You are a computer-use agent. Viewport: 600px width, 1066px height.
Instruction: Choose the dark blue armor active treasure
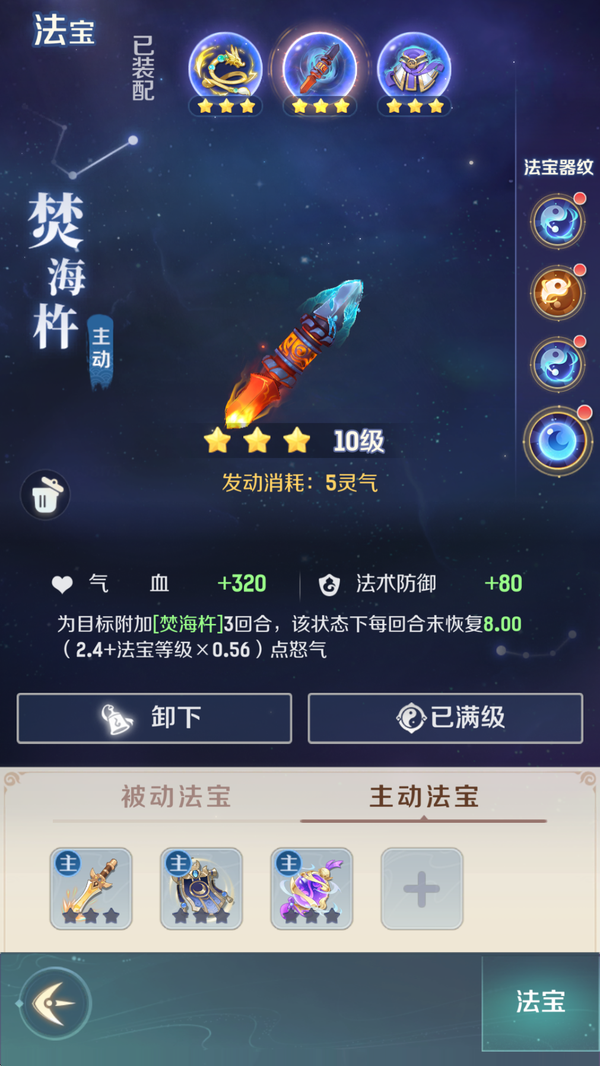(201, 887)
